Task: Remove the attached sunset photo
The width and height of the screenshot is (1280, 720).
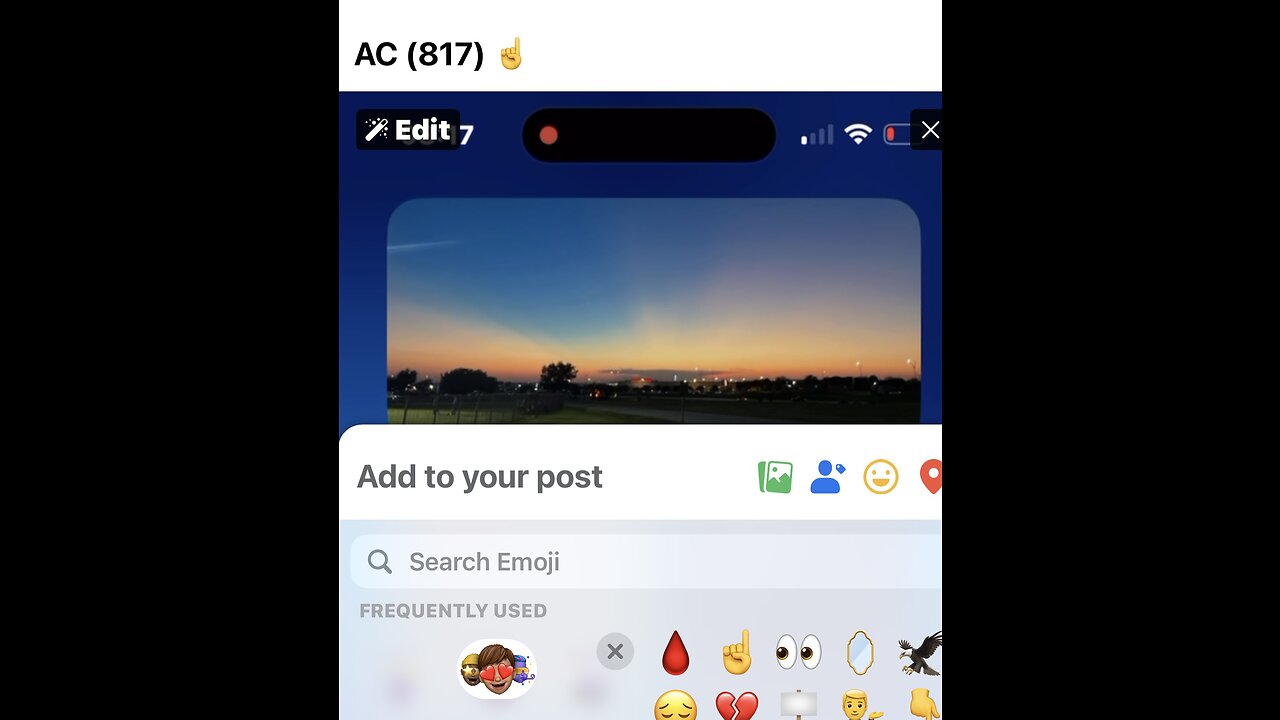Action: (929, 130)
